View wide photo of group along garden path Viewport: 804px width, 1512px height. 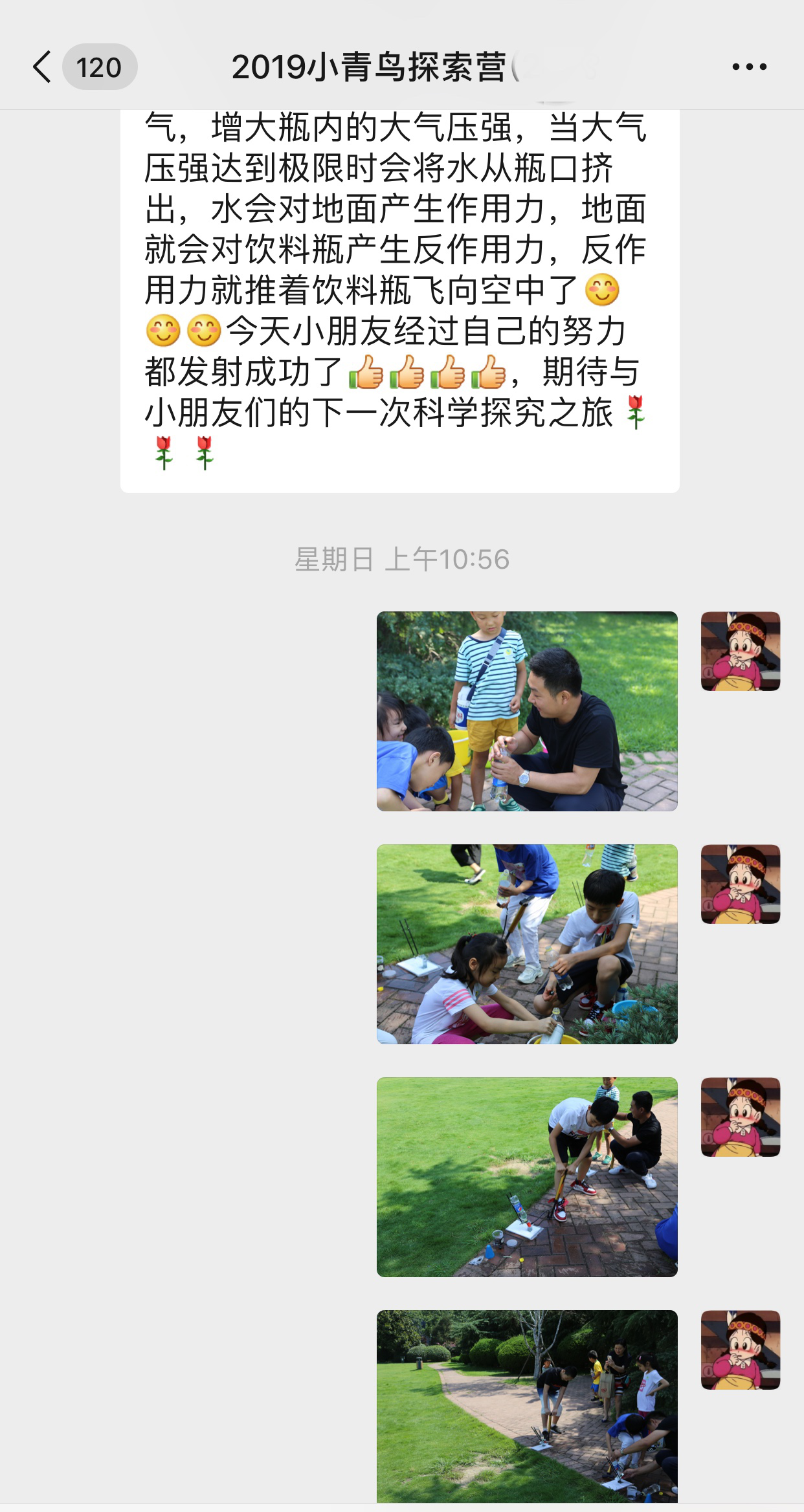tap(527, 1405)
